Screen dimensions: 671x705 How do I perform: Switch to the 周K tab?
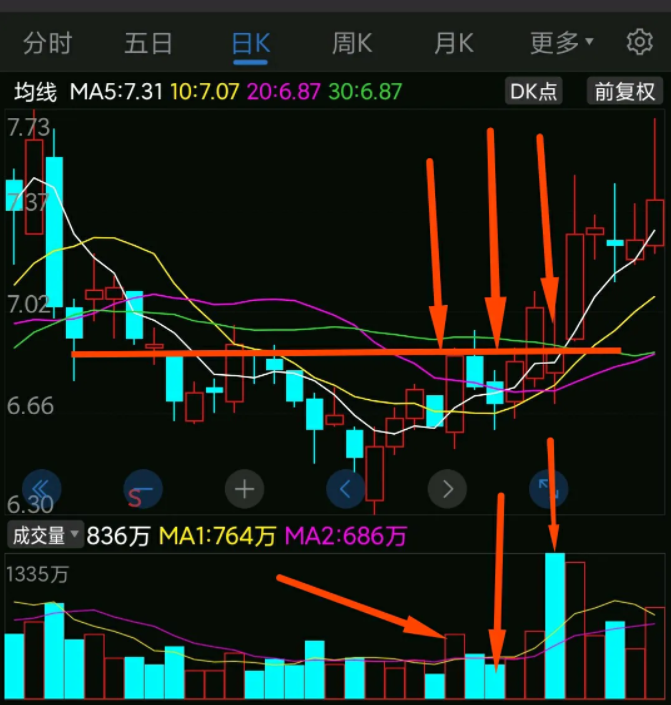[352, 43]
